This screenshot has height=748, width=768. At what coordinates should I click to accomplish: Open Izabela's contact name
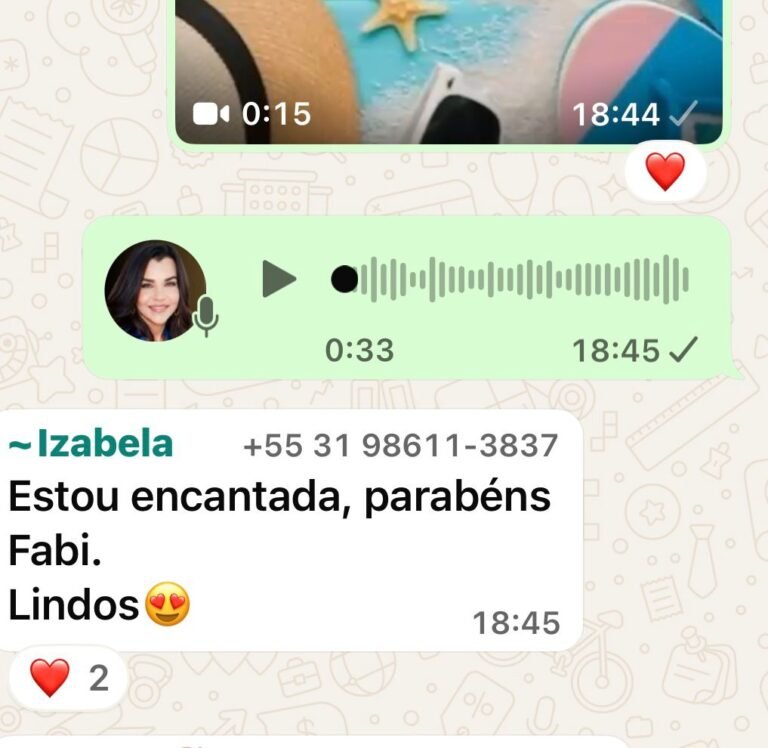91,444
